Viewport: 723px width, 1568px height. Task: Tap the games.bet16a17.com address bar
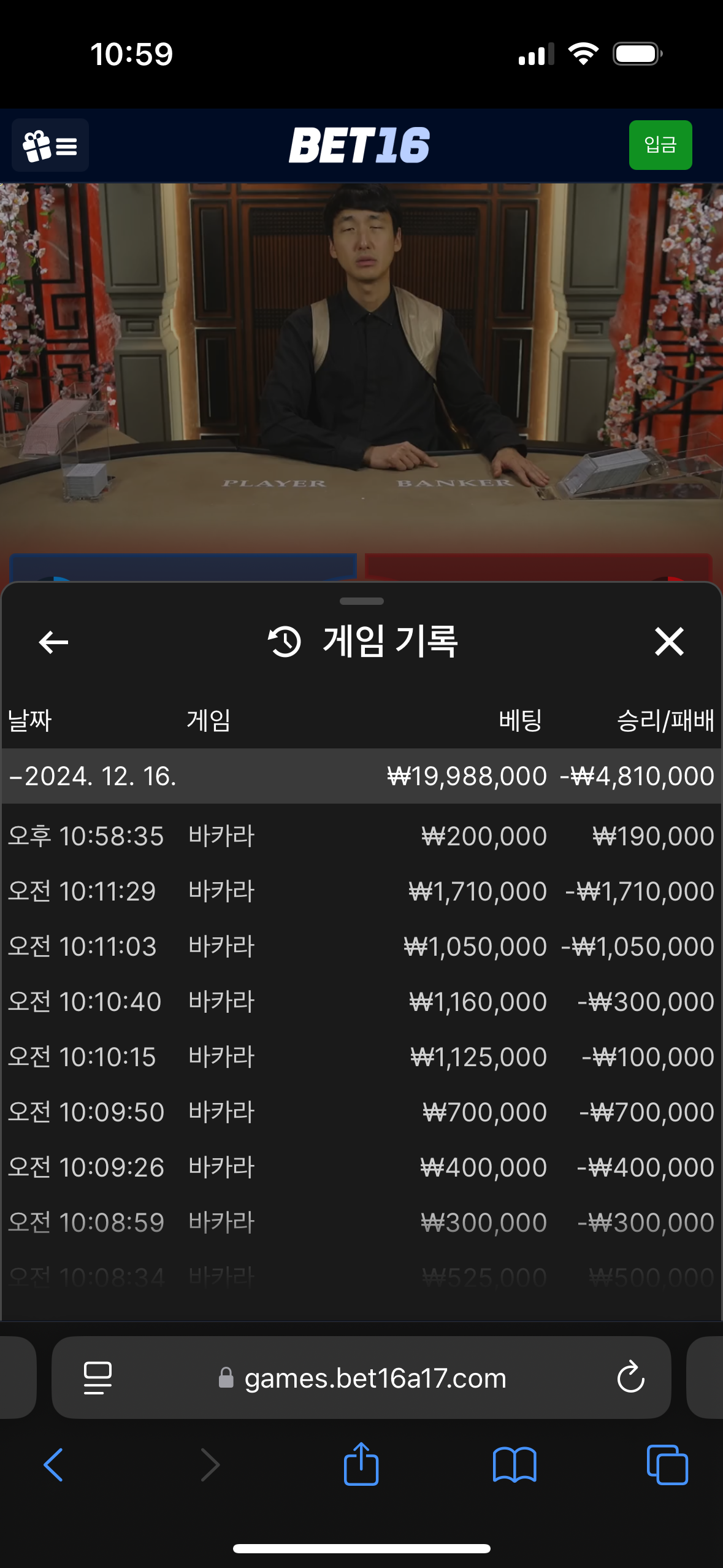pos(374,1378)
